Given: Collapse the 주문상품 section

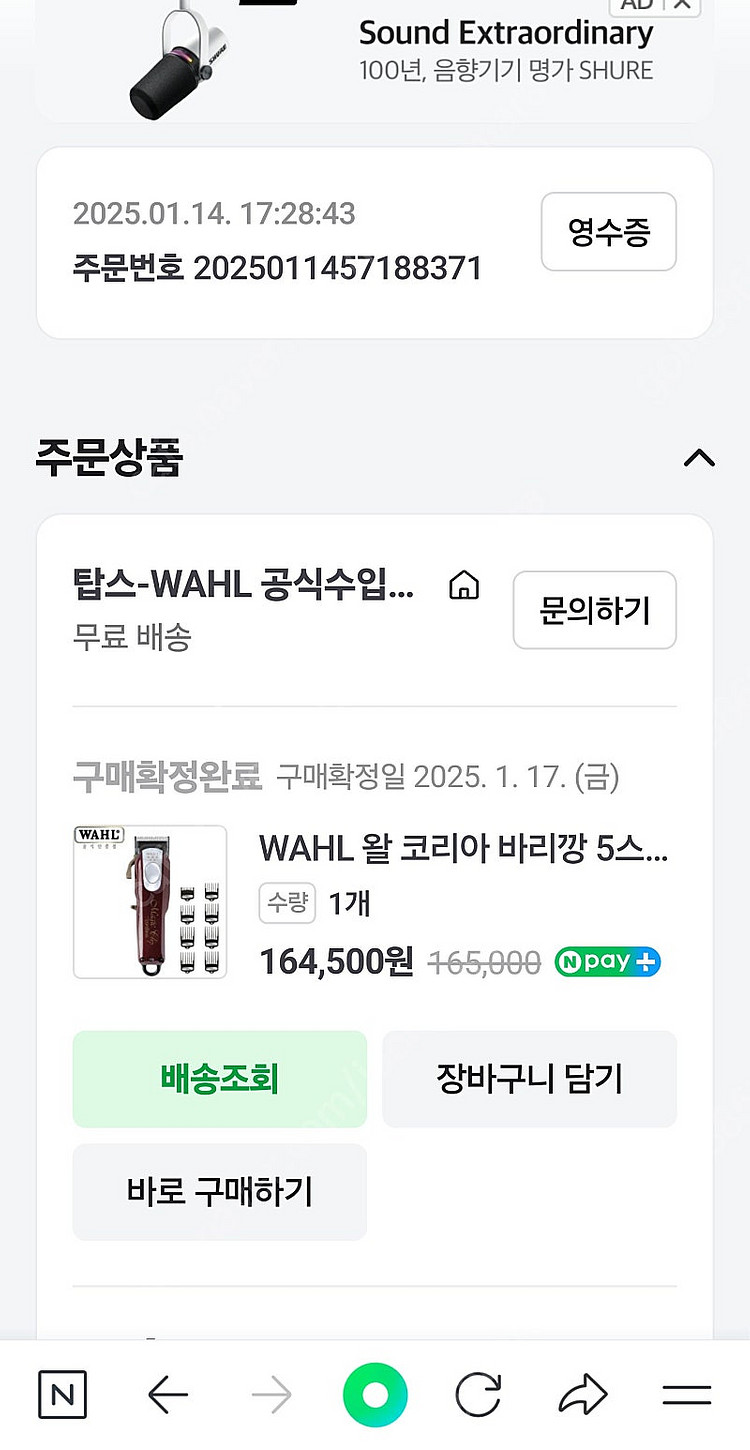Looking at the screenshot, I should (701, 458).
